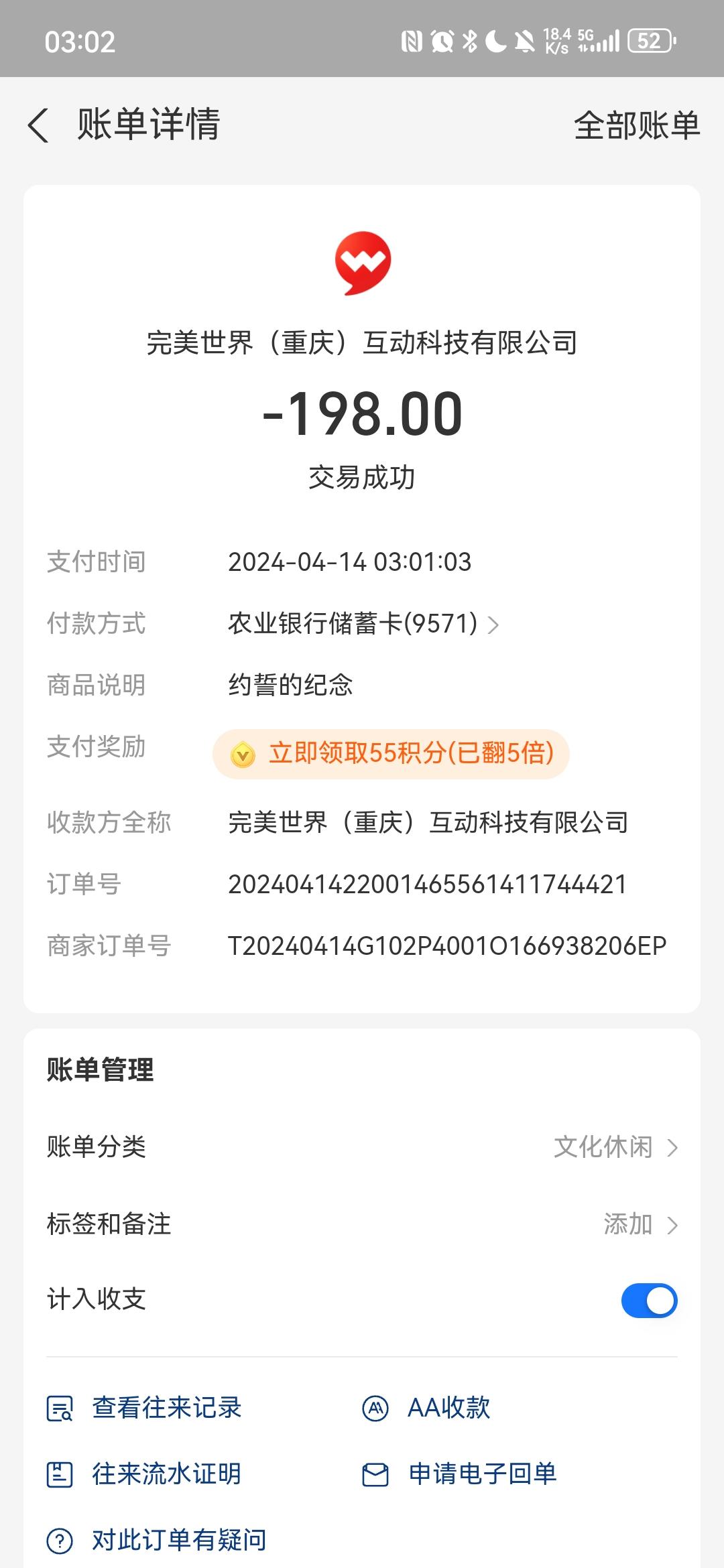
Task: Start AA收款 for this bill
Action: (426, 1408)
